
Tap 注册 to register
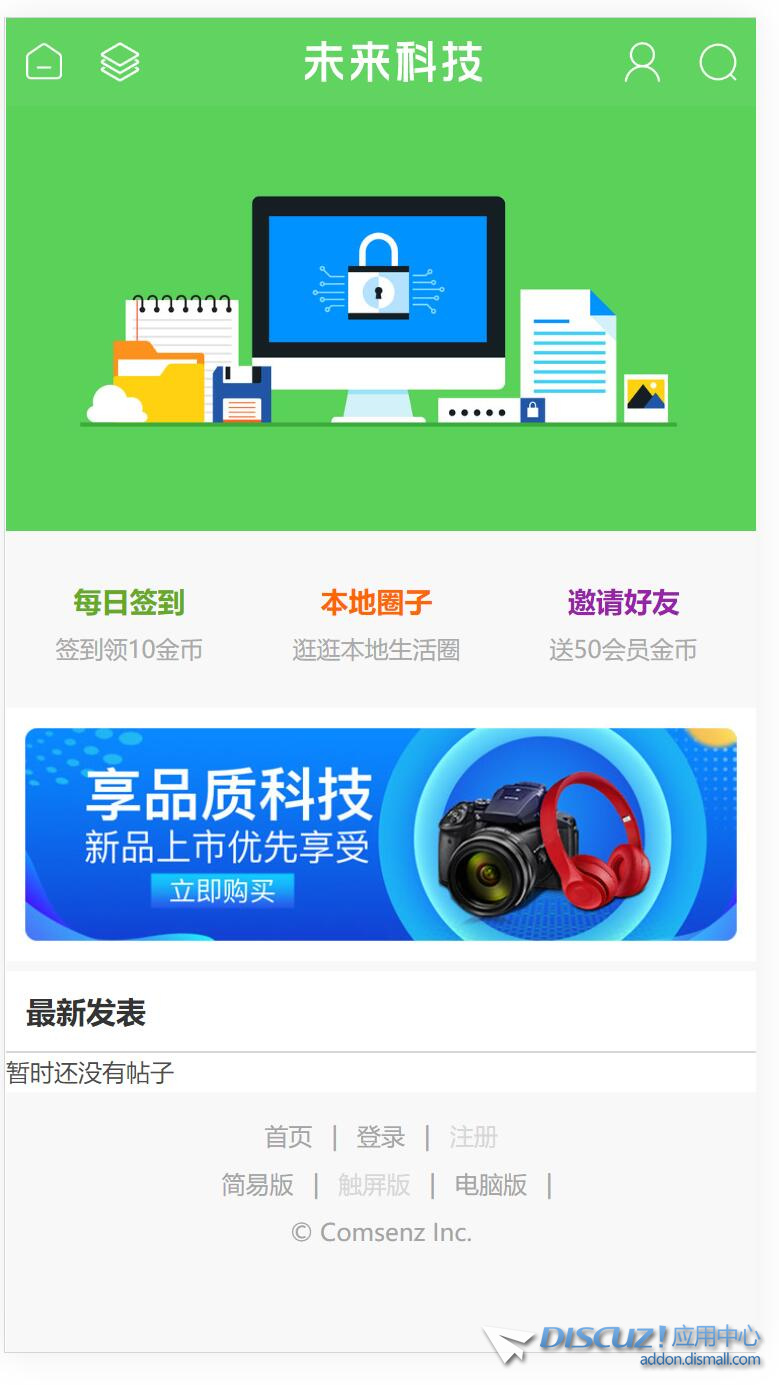click(x=473, y=1137)
